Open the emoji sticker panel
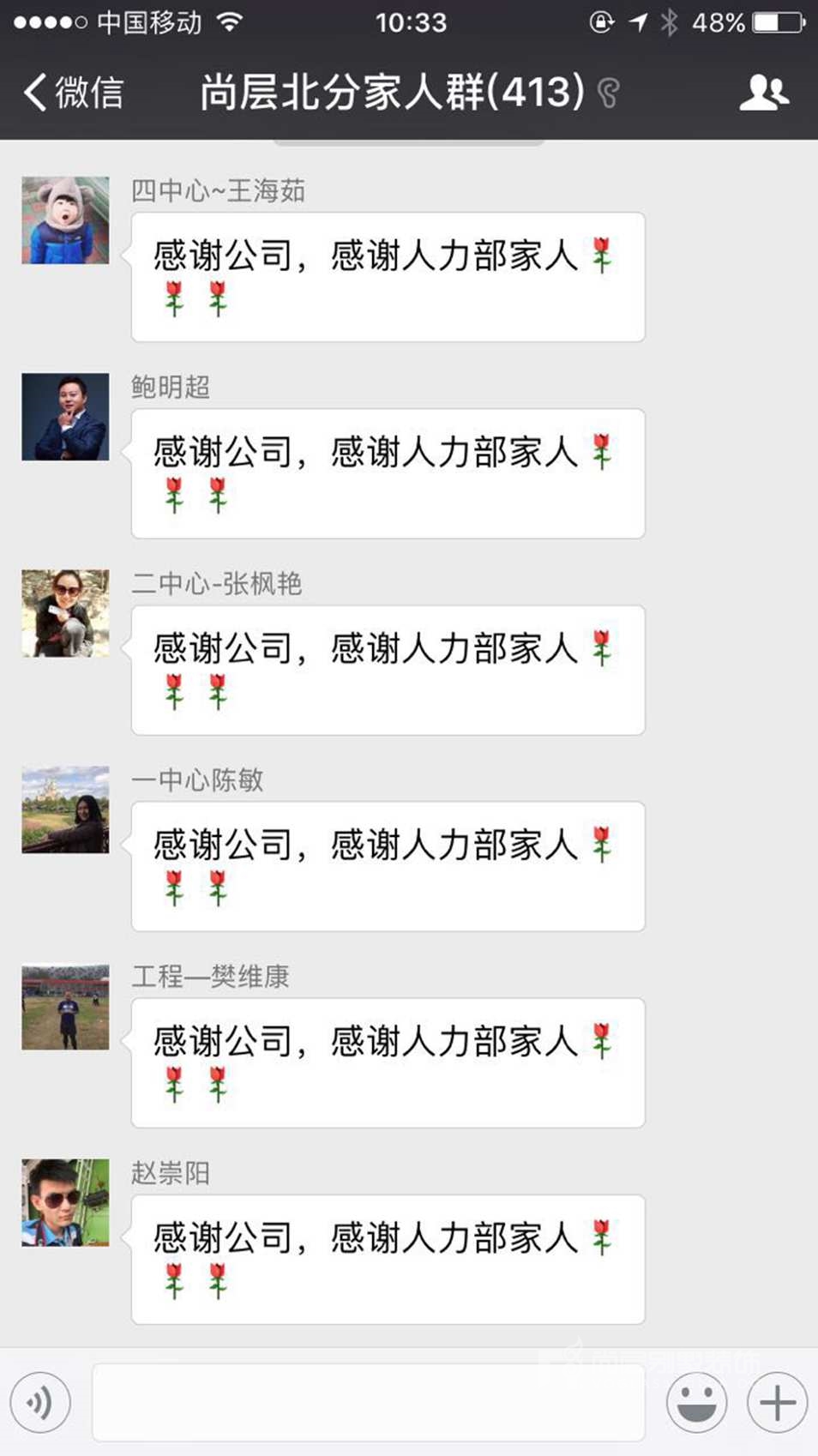The height and width of the screenshot is (1456, 818). (696, 1403)
